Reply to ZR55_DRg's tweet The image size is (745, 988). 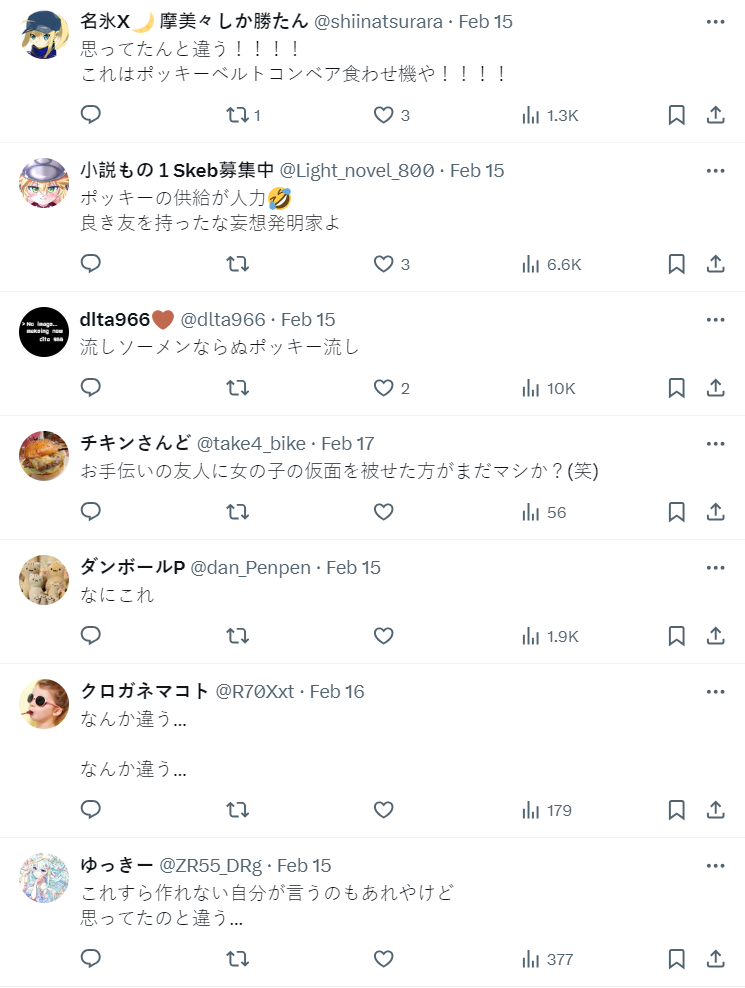[x=91, y=959]
